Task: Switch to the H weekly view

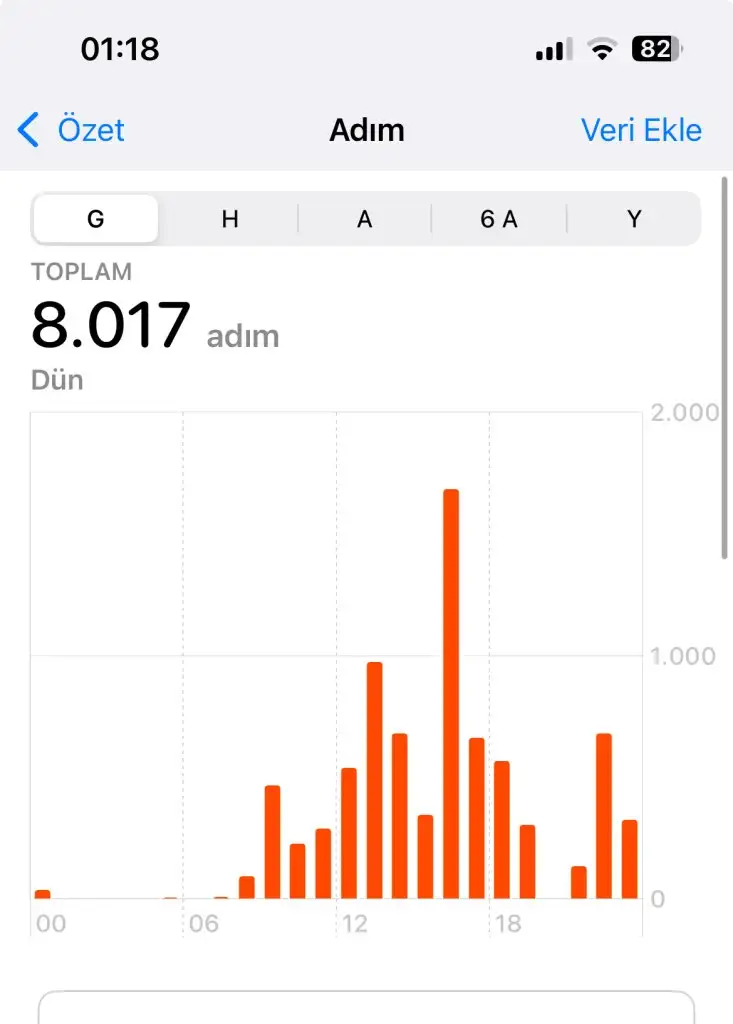Action: (x=230, y=219)
